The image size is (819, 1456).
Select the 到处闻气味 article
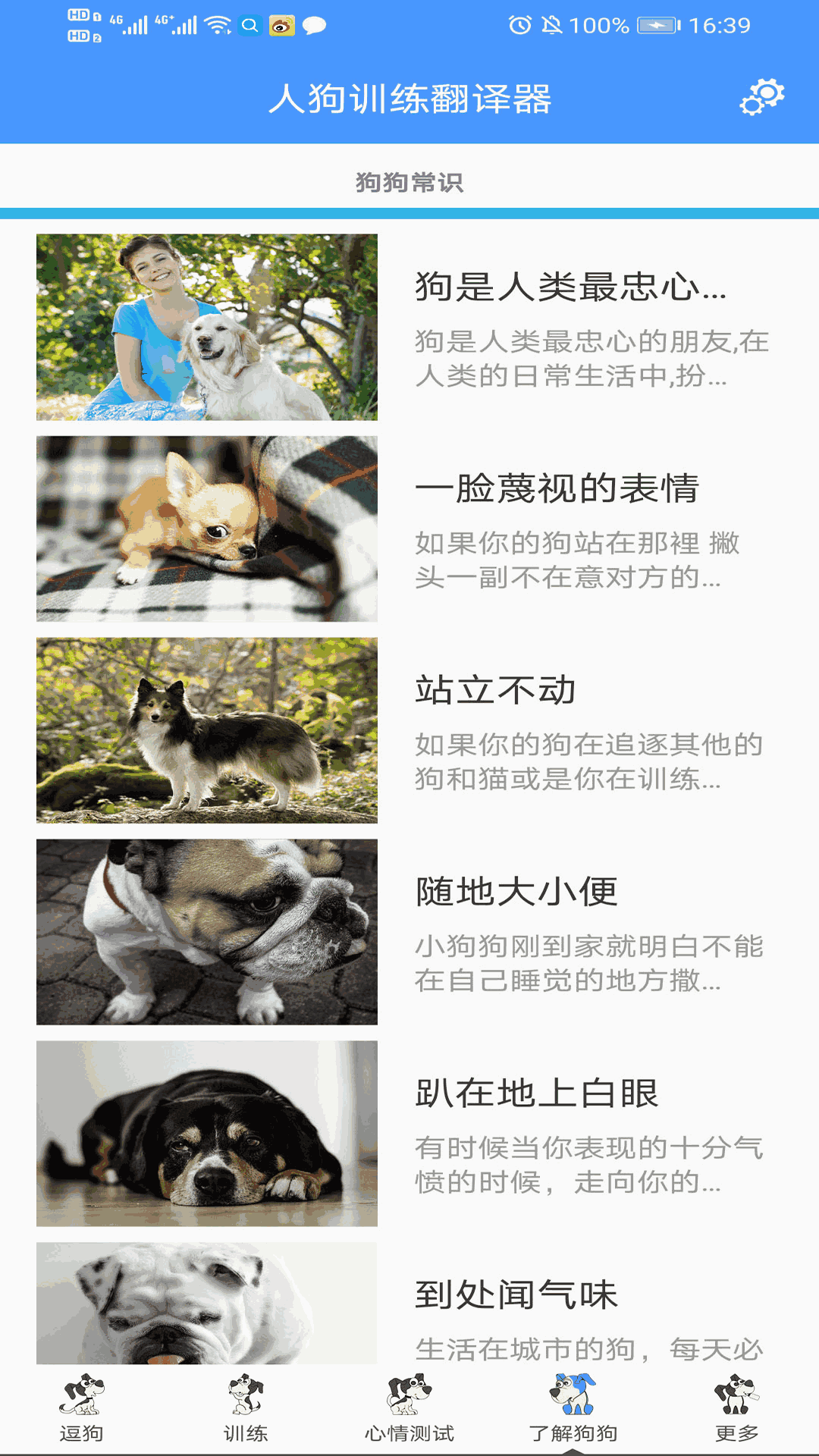tap(409, 1303)
